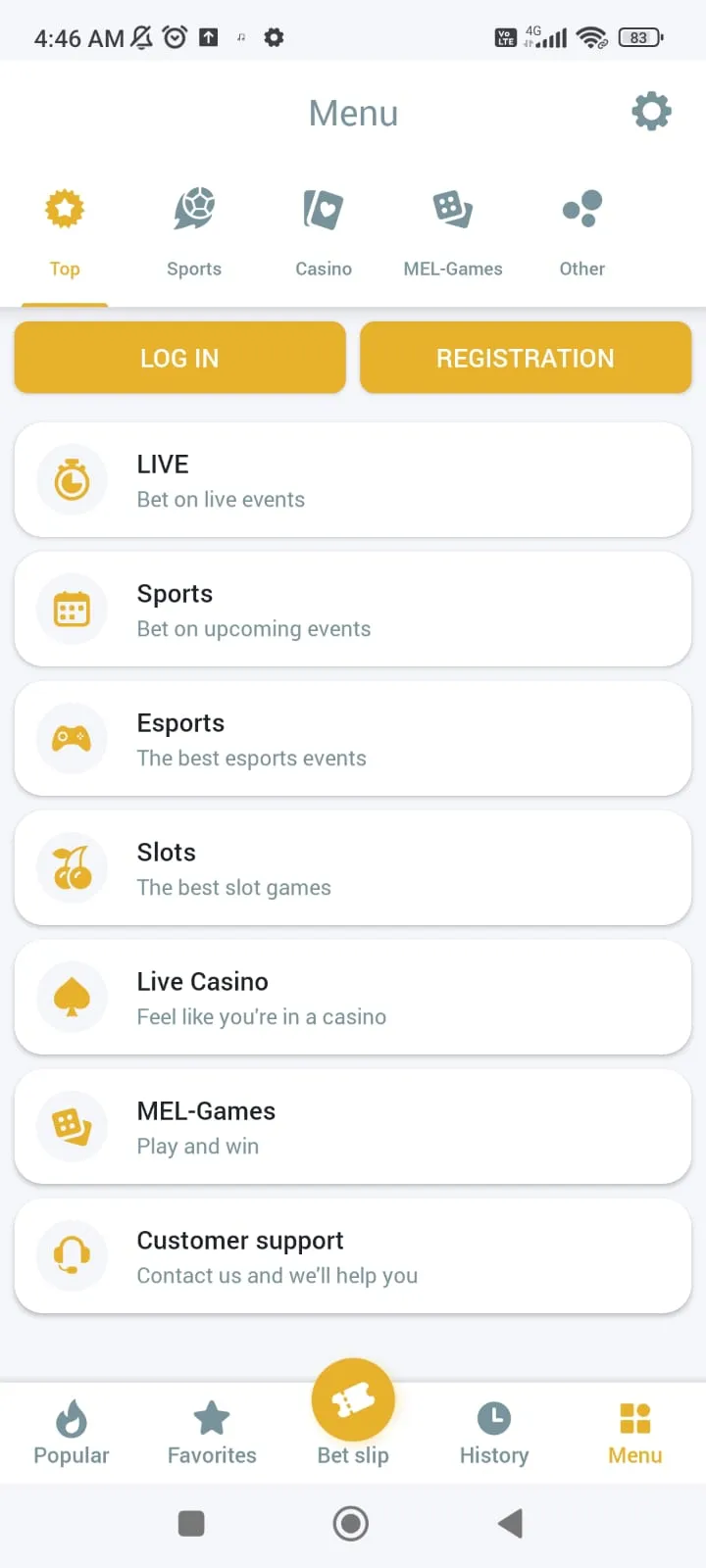Open LIVE bet on live events
This screenshot has height=1568, width=706.
pos(353,480)
